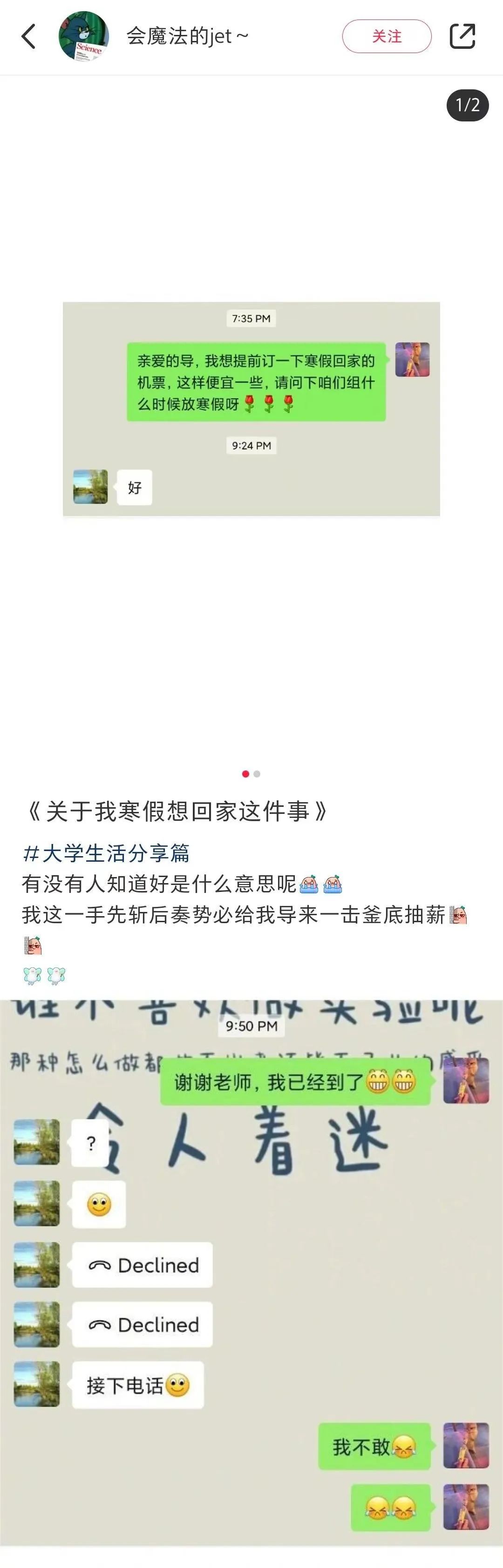Follow the author with 关注 button
503x1568 pixels.
pos(387,36)
